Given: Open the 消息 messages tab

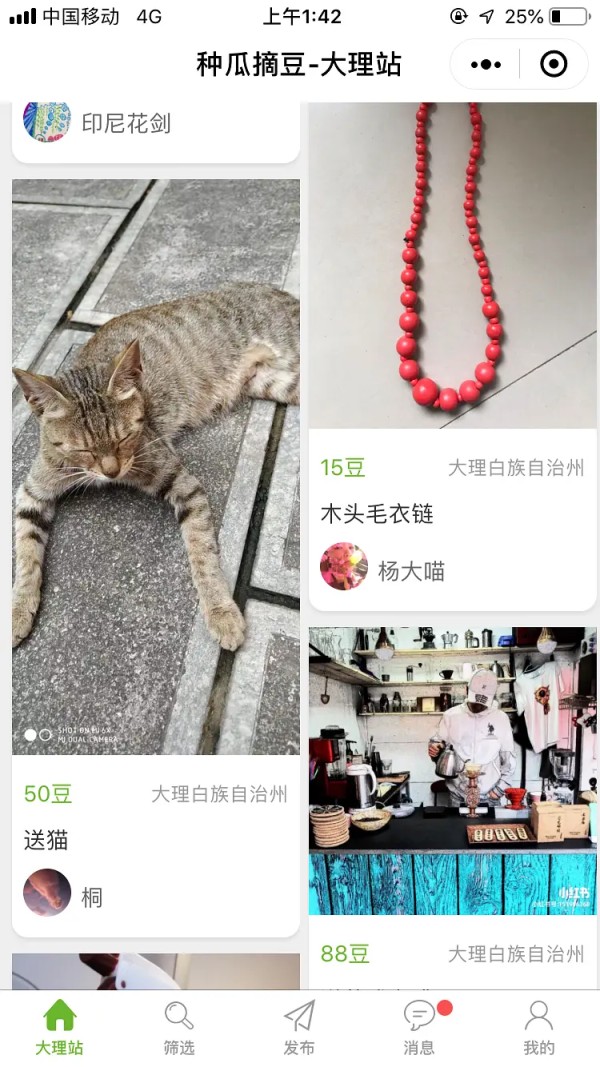Looking at the screenshot, I should pos(419,1028).
